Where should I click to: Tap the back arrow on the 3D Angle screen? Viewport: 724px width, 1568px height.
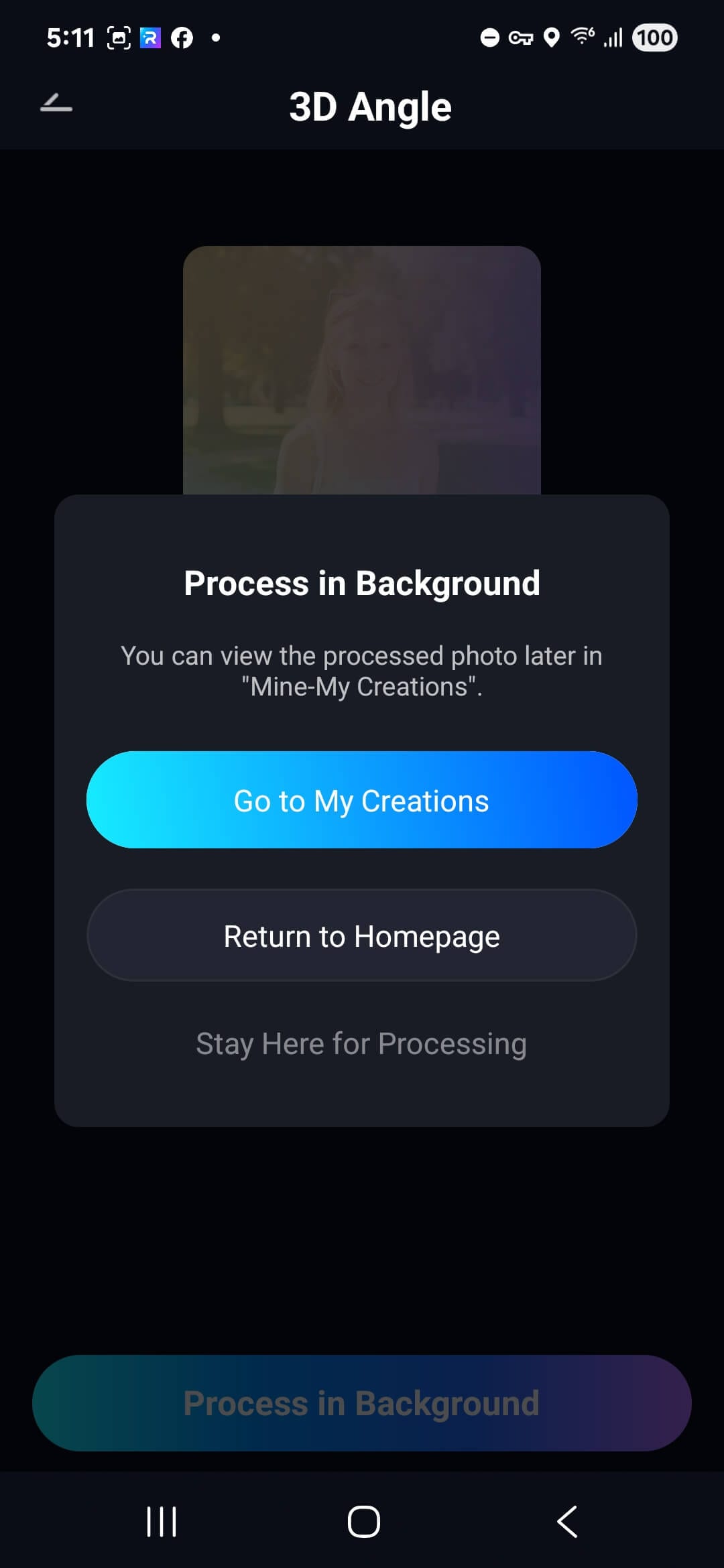pyautogui.click(x=56, y=105)
